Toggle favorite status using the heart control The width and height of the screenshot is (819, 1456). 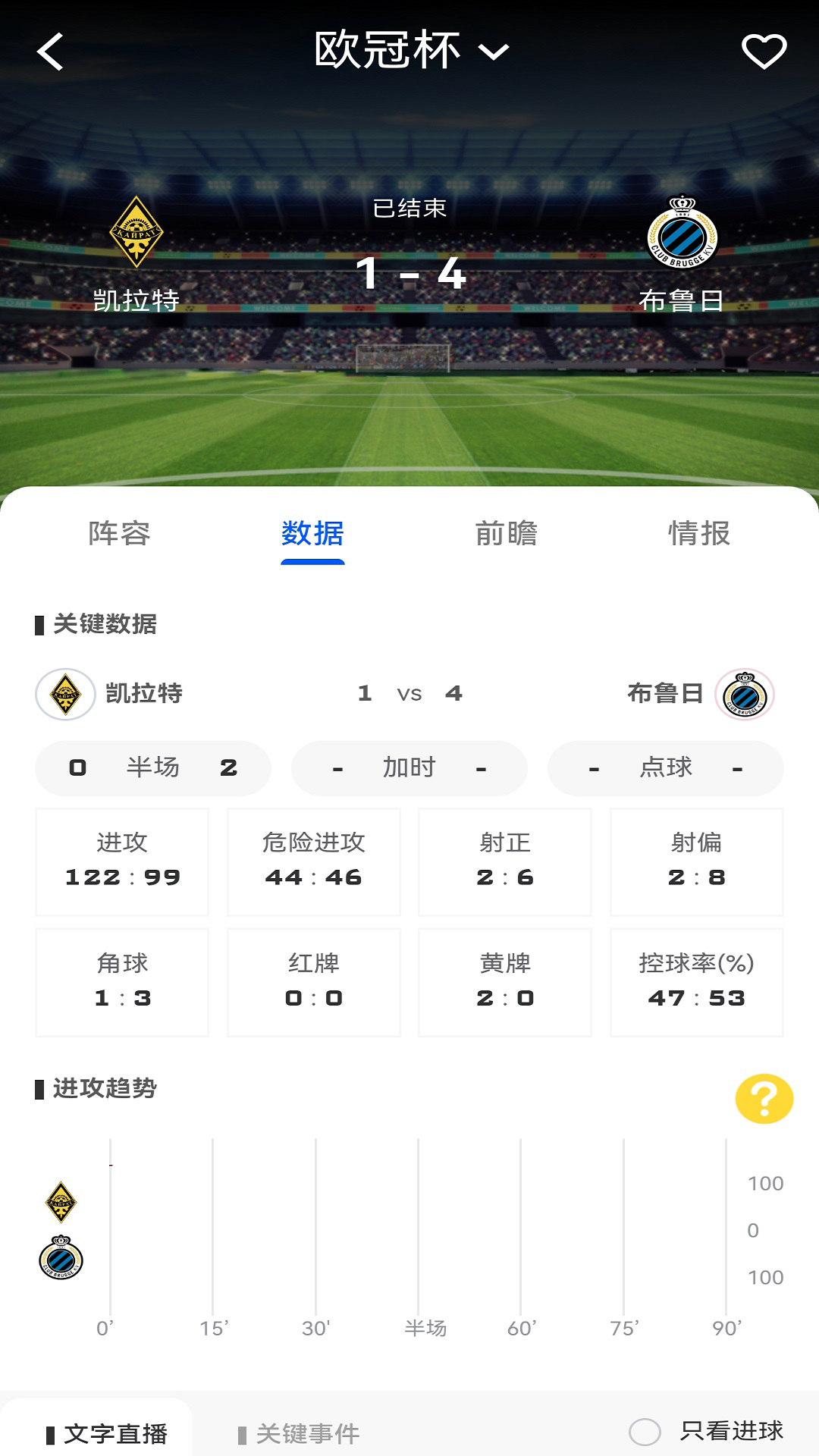(x=765, y=52)
